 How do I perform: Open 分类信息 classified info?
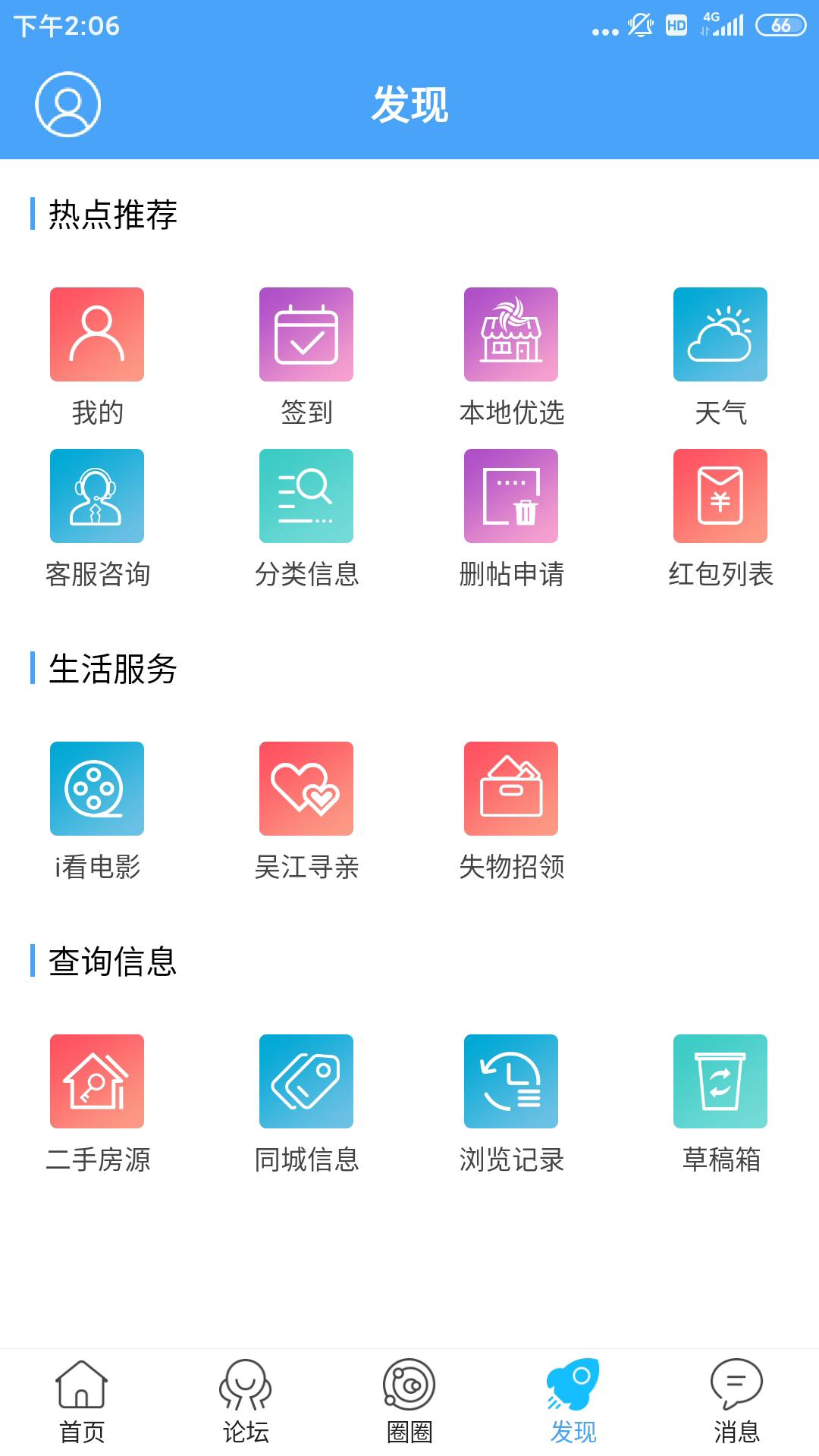point(306,496)
